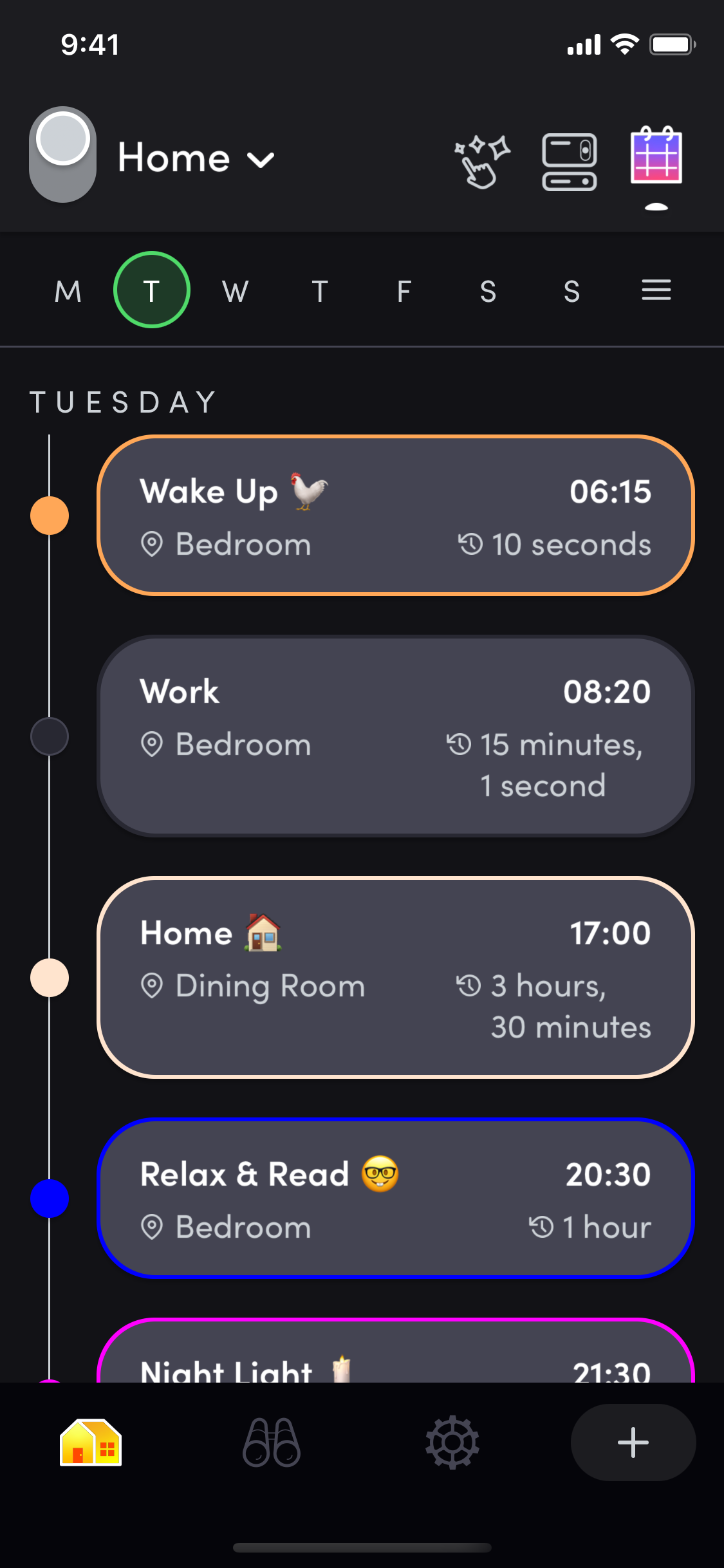Expand the Home dropdown
Screen dimensions: 724x1568
coord(196,158)
